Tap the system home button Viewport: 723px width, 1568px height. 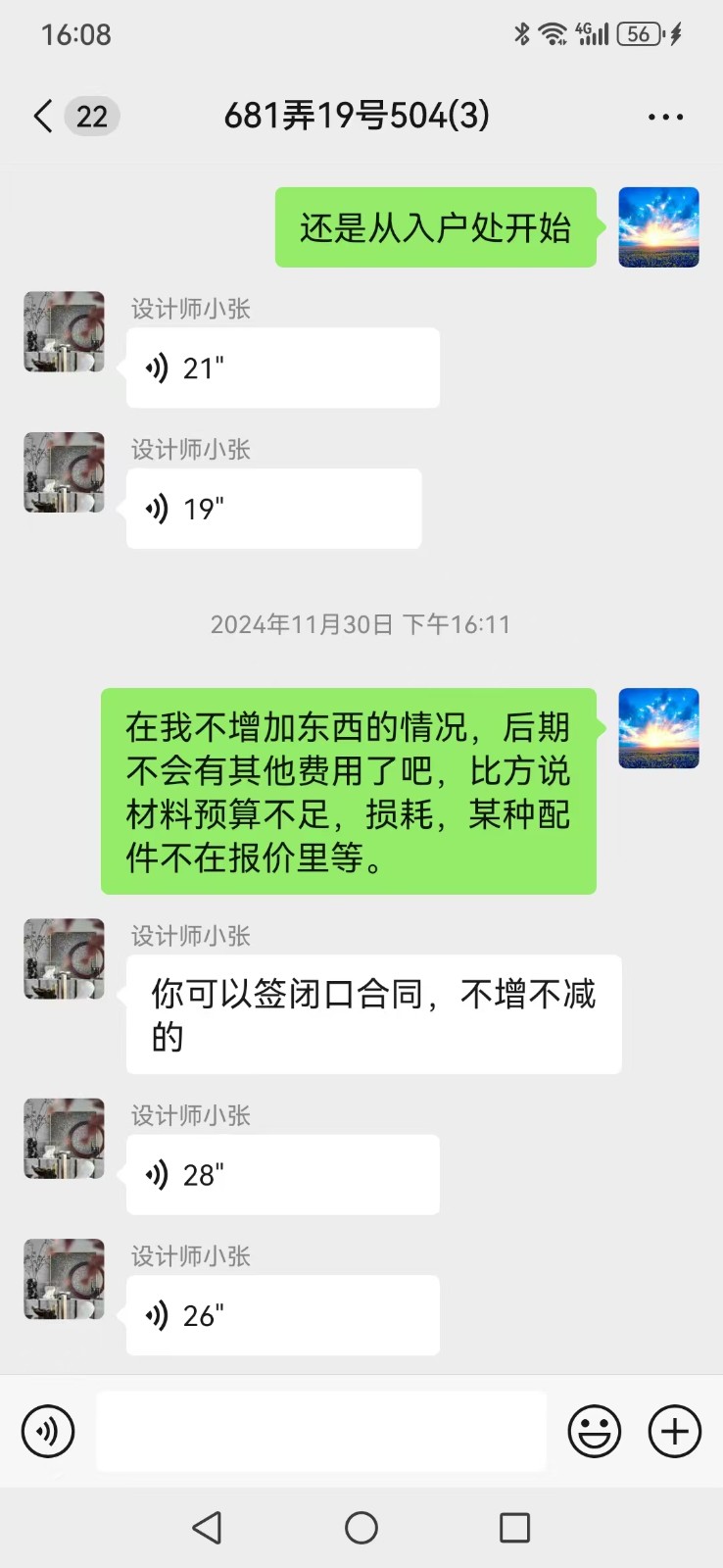(x=361, y=1527)
